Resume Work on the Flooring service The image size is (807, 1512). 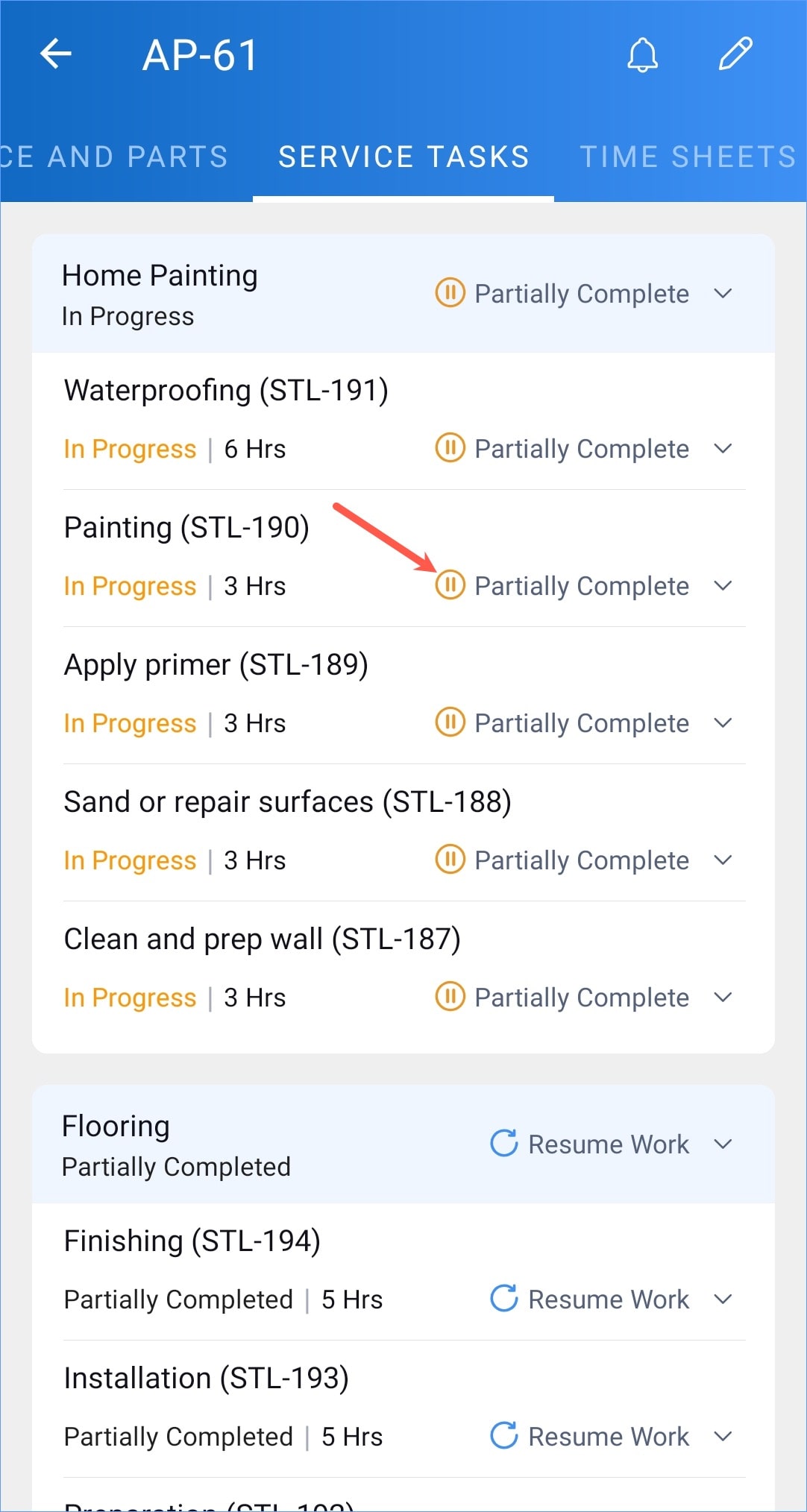[x=589, y=1144]
